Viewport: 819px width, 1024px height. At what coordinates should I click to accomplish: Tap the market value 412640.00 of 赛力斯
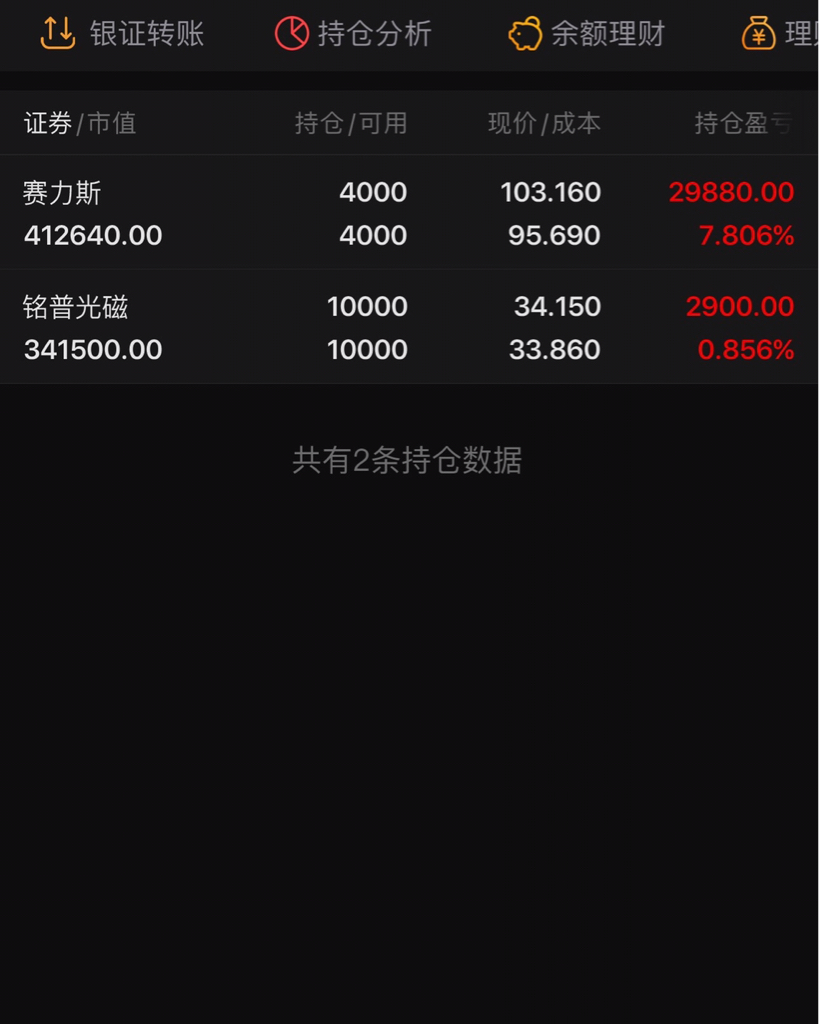(92, 236)
